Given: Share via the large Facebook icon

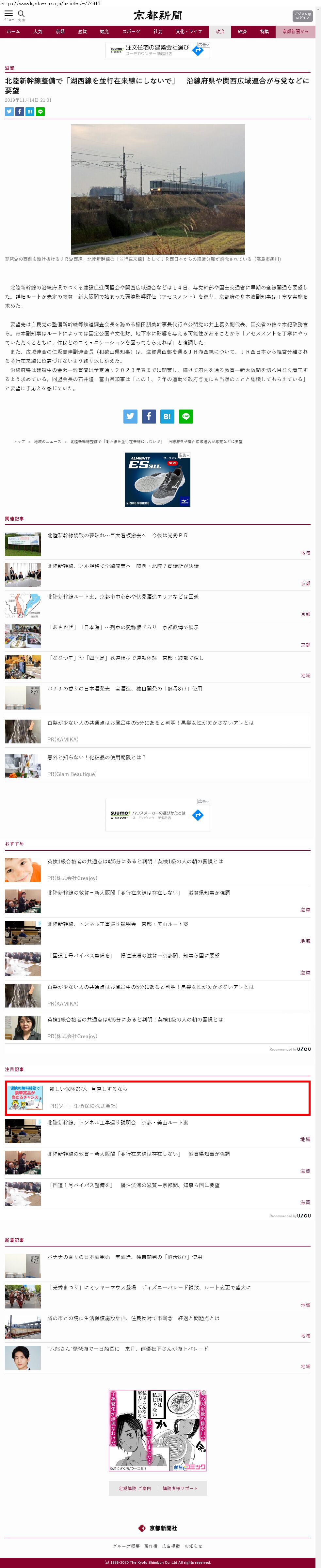Looking at the screenshot, I should (149, 416).
